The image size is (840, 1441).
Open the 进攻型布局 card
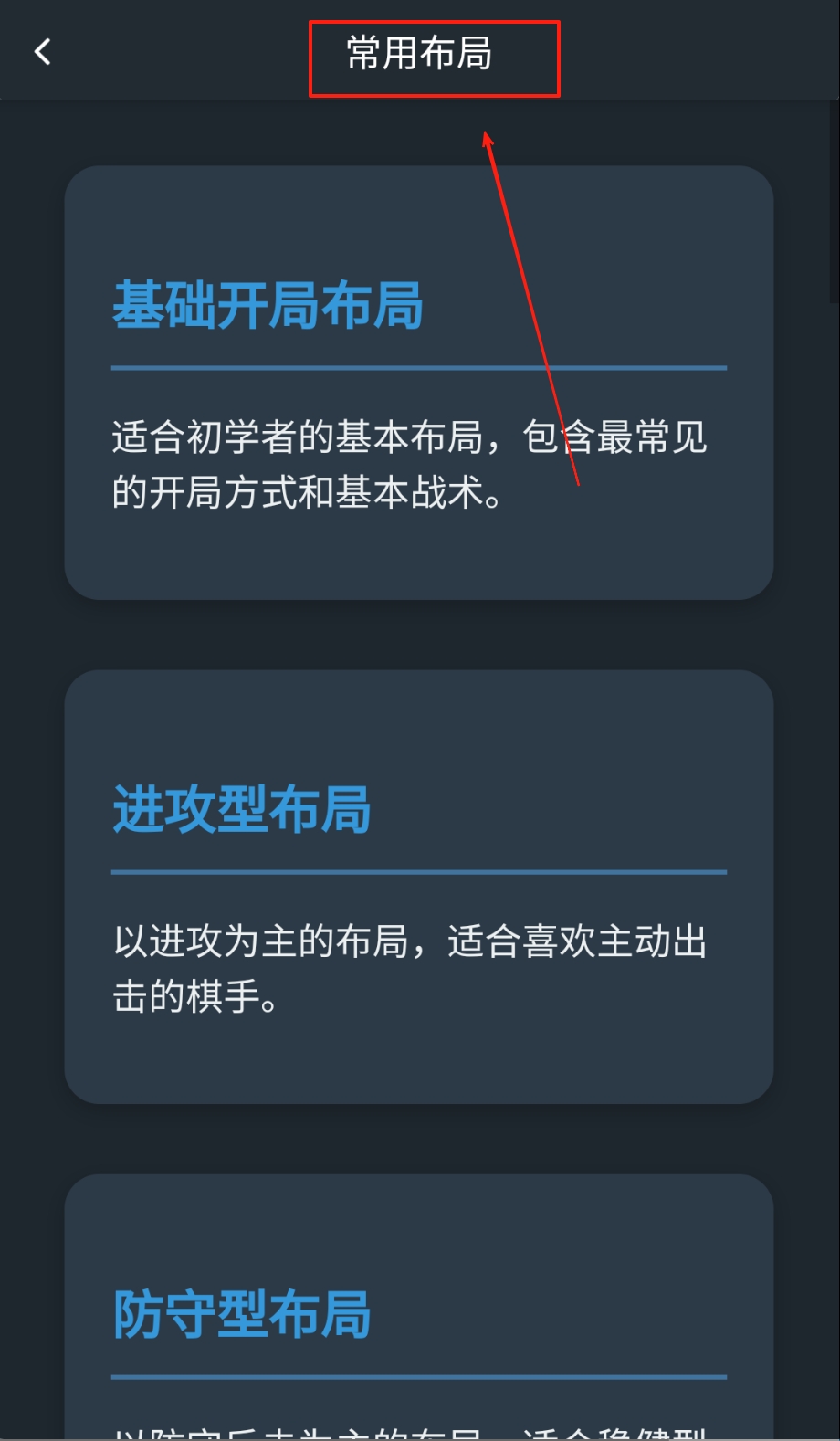coord(418,887)
